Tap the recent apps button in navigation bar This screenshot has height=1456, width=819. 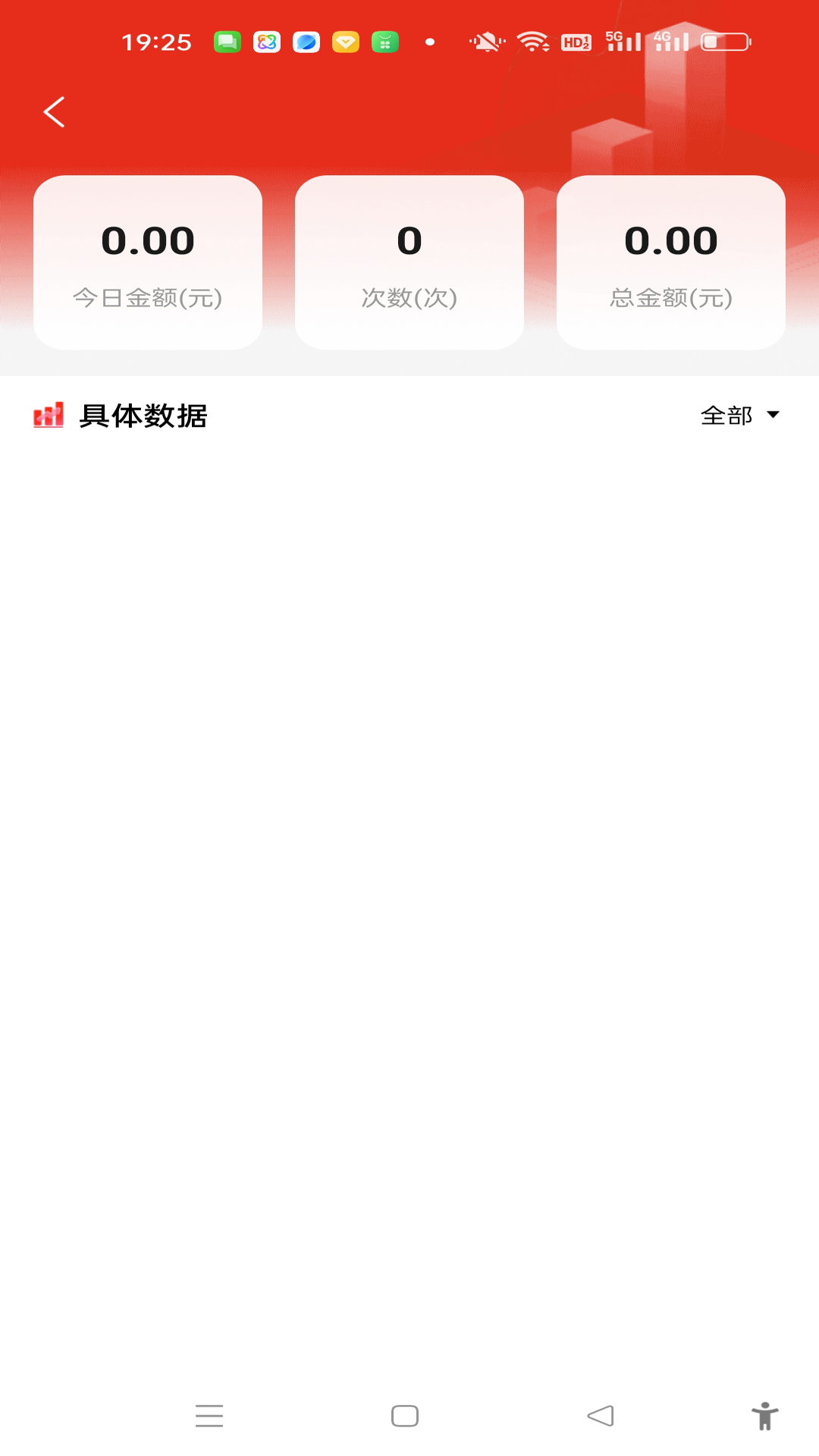click(209, 1415)
